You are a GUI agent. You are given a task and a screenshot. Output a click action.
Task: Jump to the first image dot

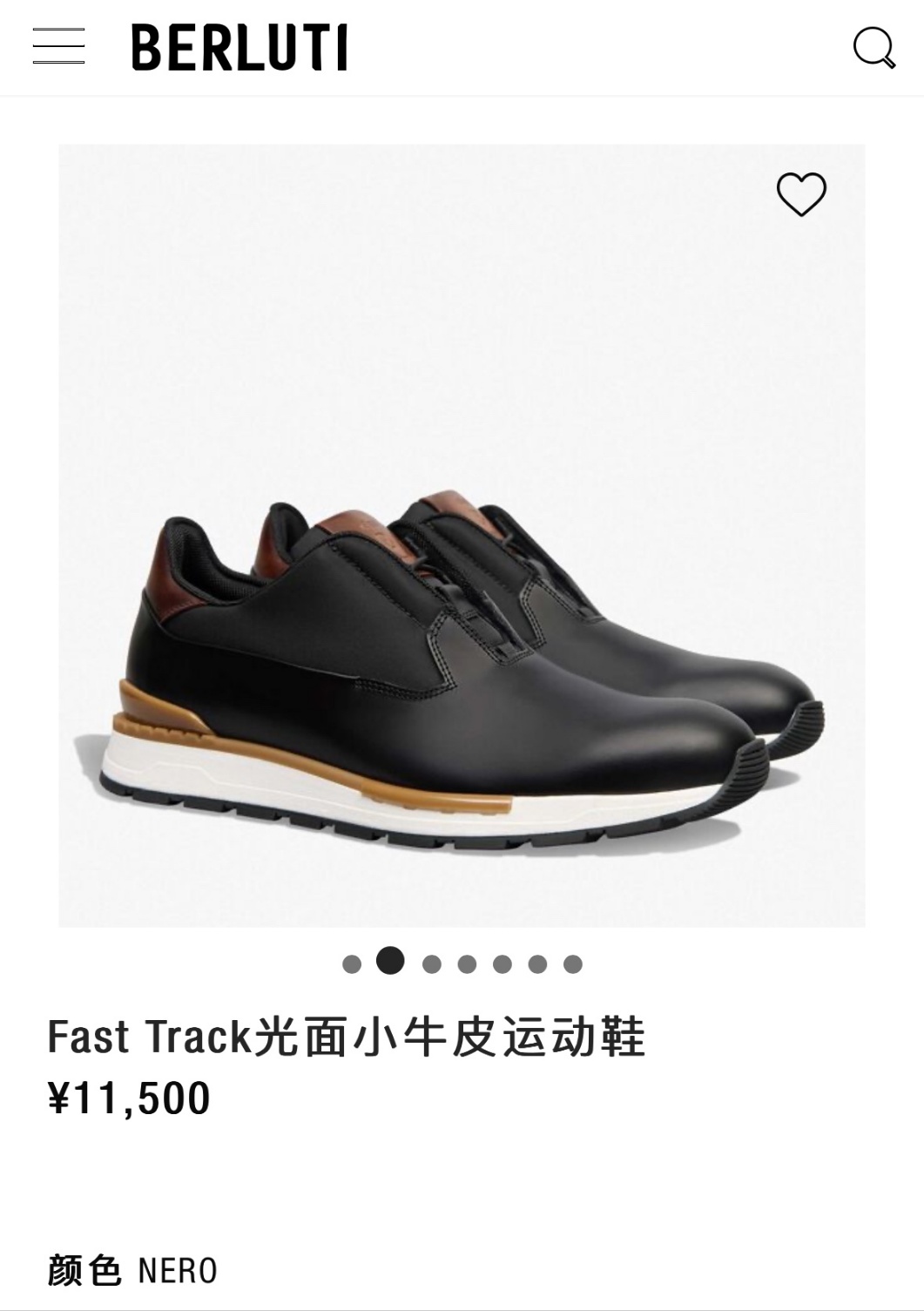click(x=352, y=963)
